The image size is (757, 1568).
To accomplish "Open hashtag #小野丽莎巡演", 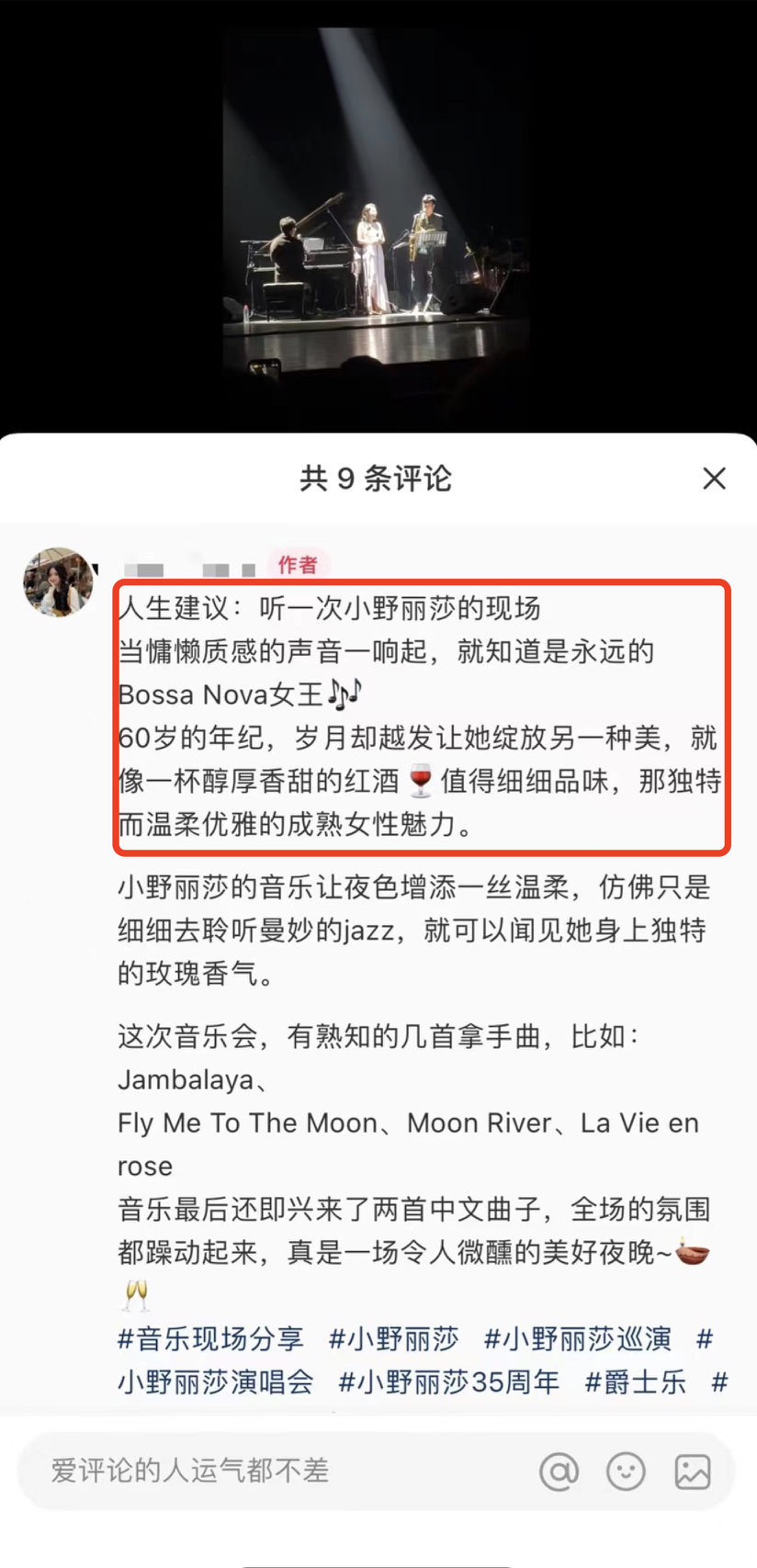I will point(578,1338).
